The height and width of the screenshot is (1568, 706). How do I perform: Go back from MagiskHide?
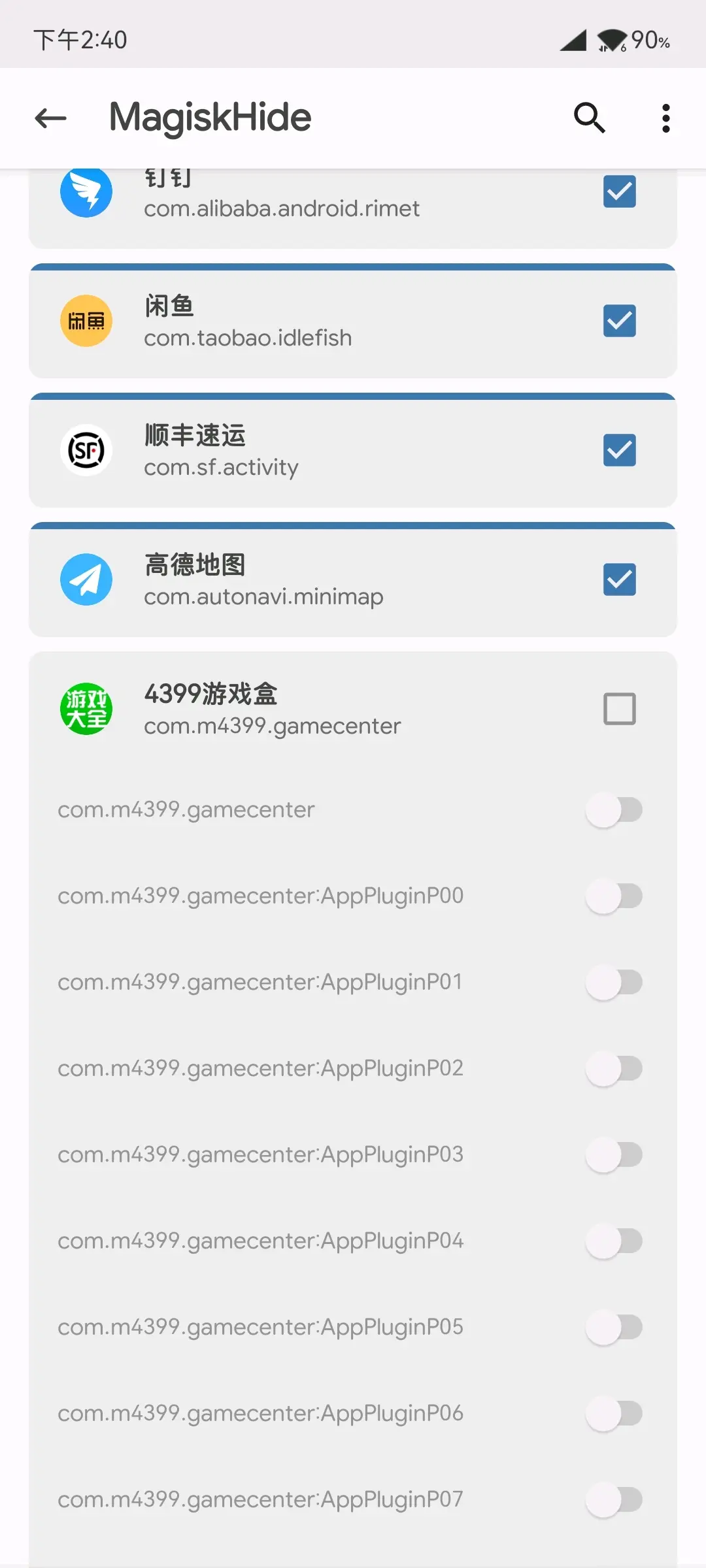tap(51, 118)
